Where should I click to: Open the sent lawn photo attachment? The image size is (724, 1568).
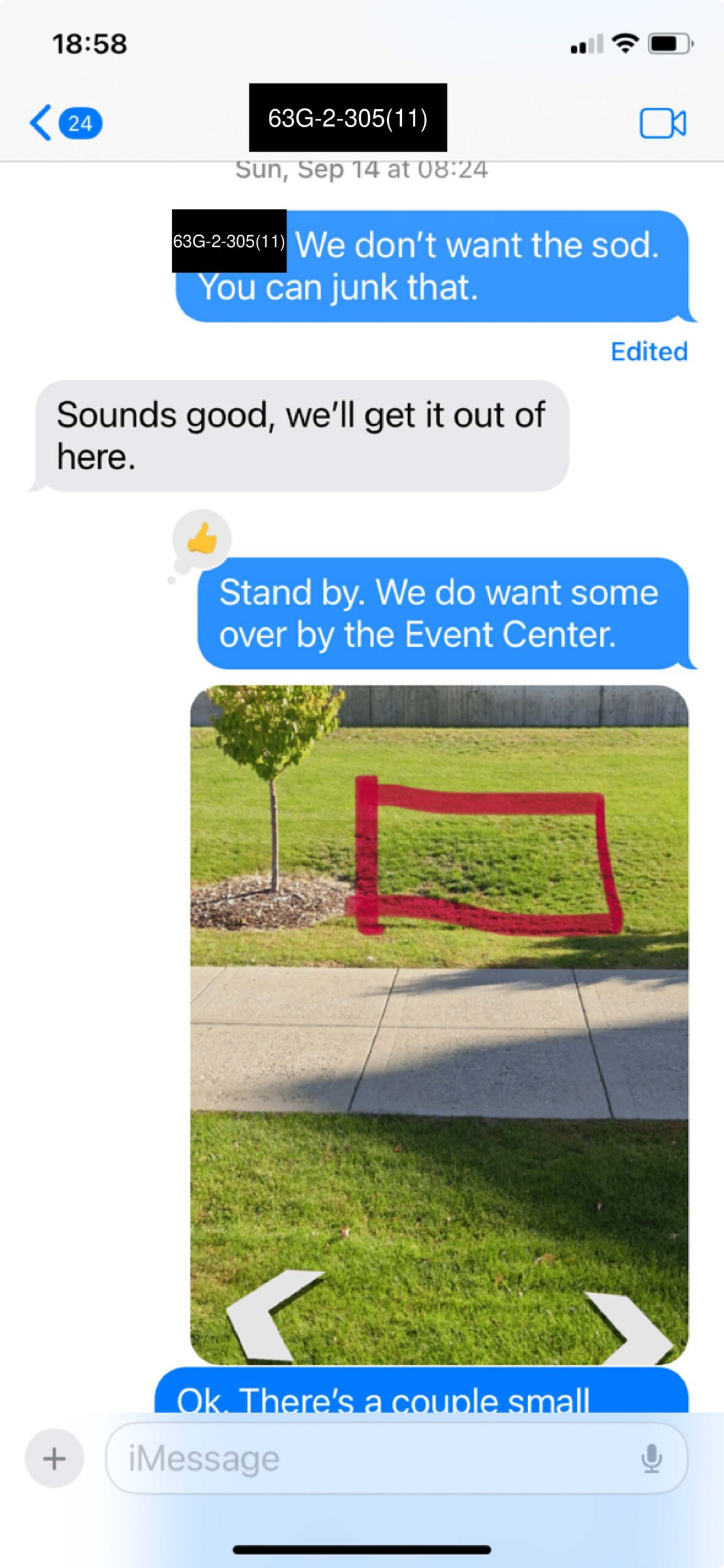click(x=439, y=1025)
